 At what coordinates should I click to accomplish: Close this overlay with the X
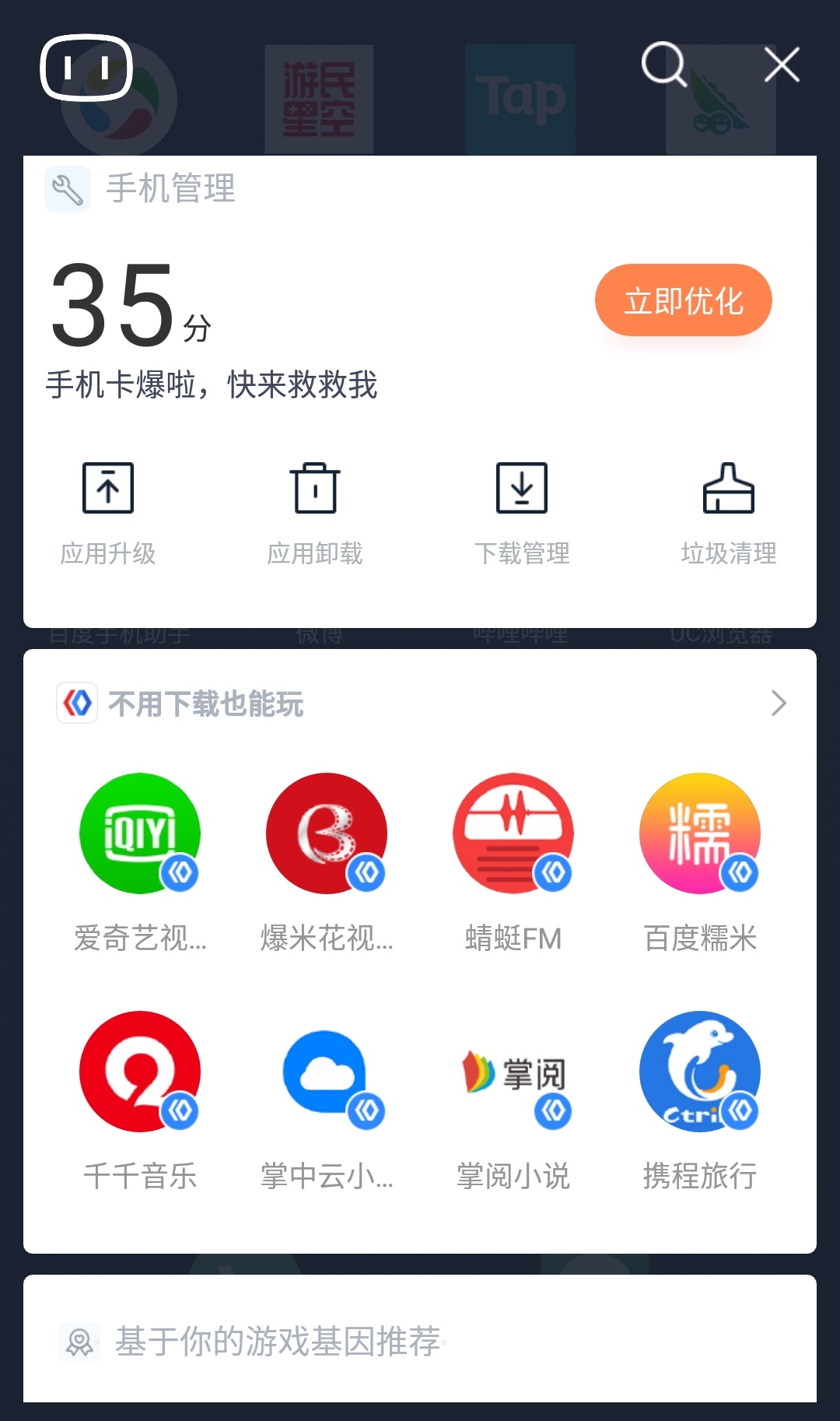pos(782,65)
